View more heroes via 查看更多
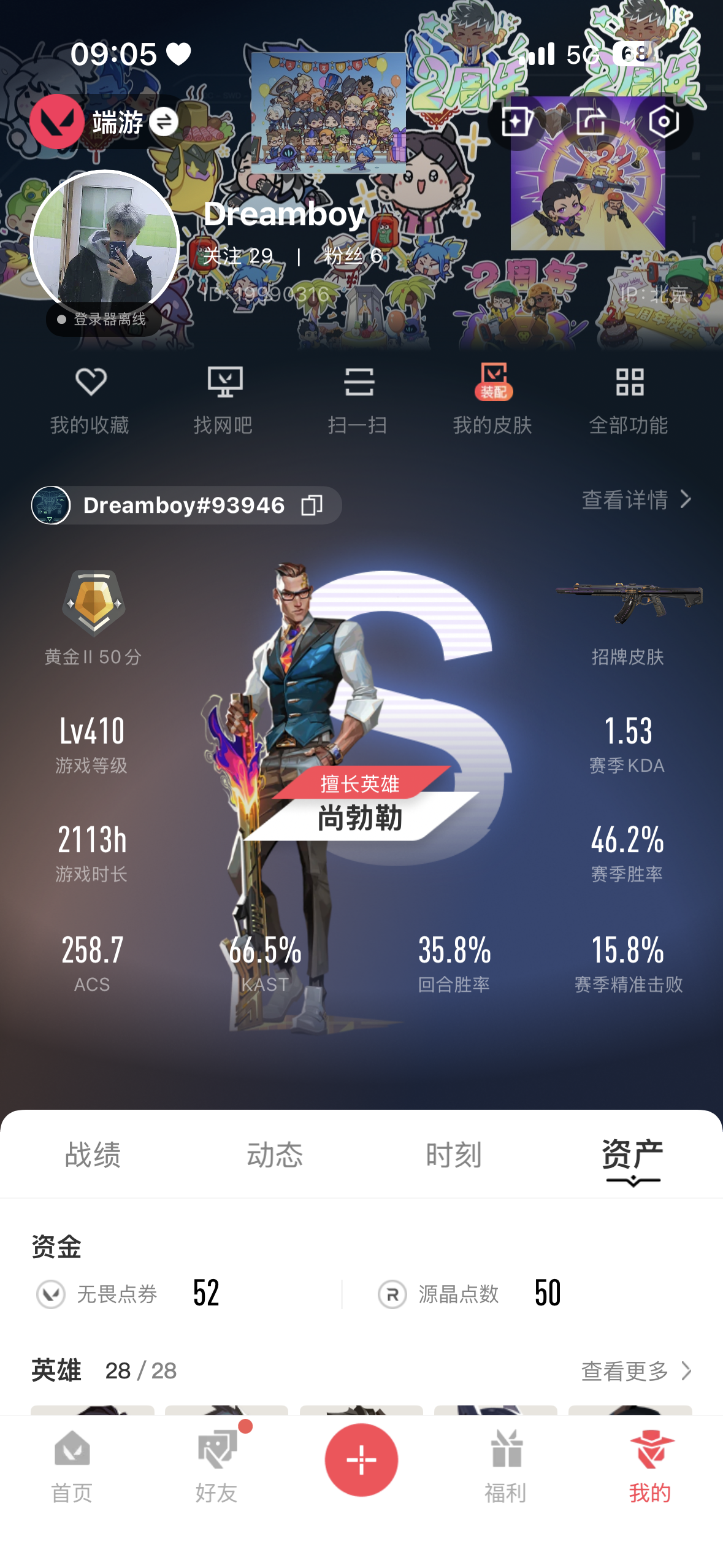 point(636,1371)
